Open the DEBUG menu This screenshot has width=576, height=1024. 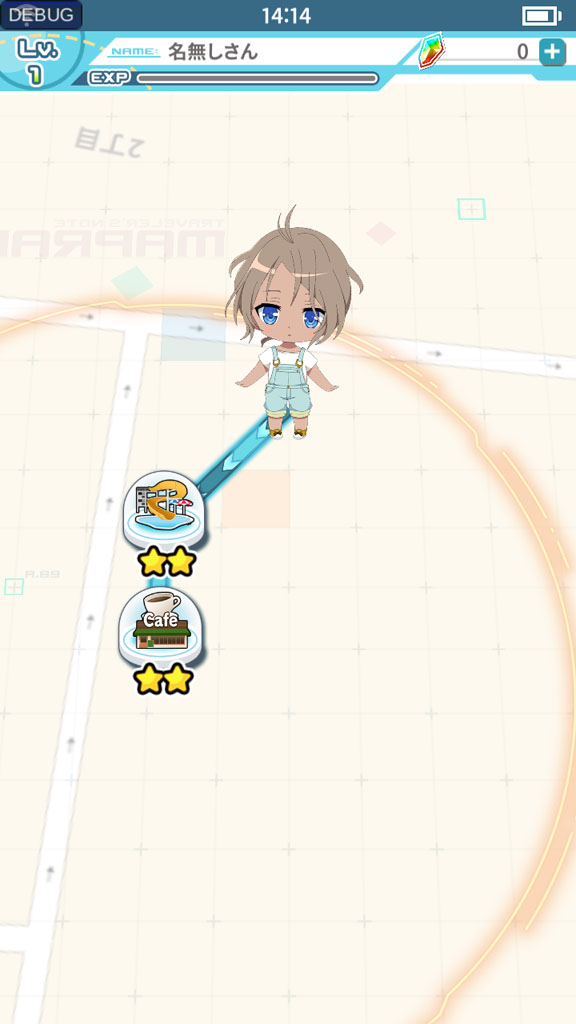pyautogui.click(x=41, y=14)
